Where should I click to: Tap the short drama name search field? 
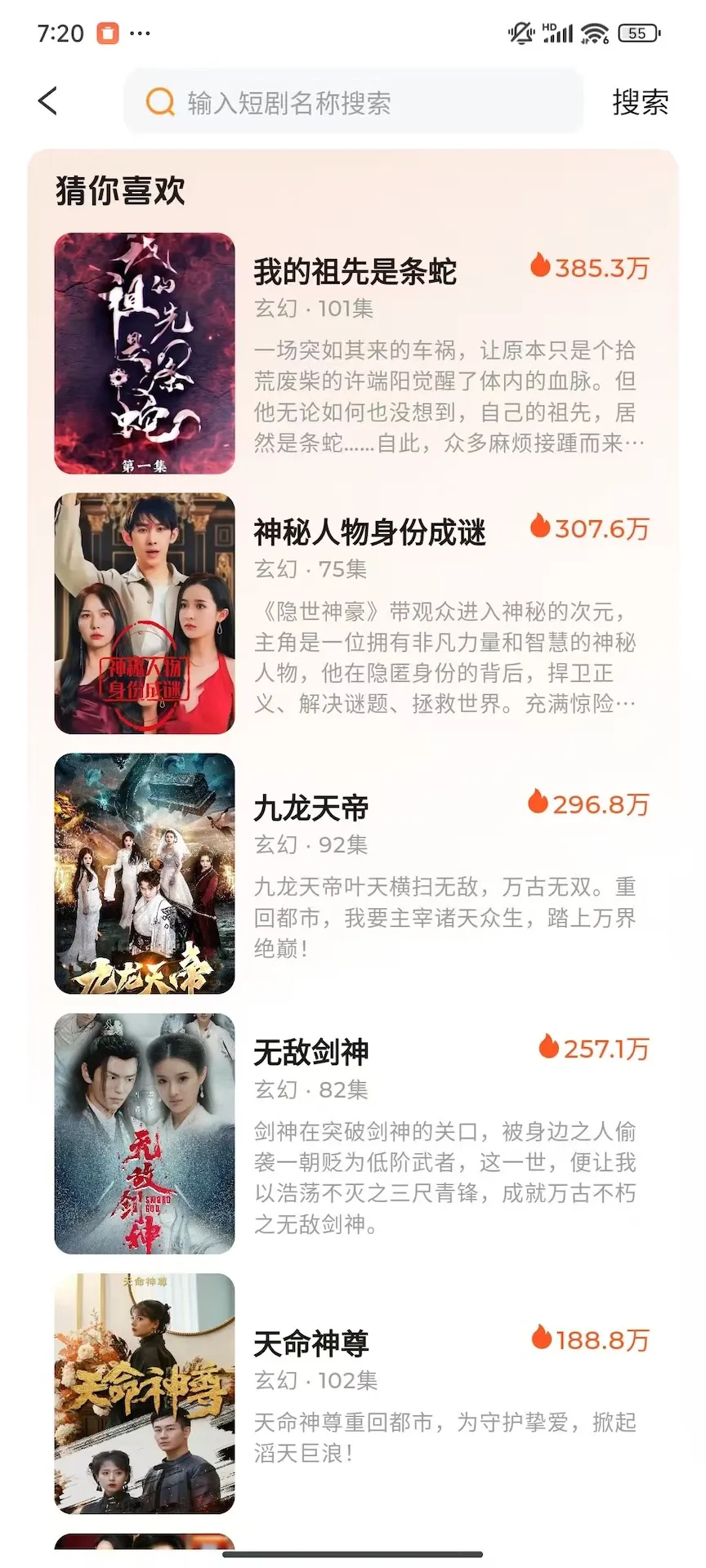[353, 103]
